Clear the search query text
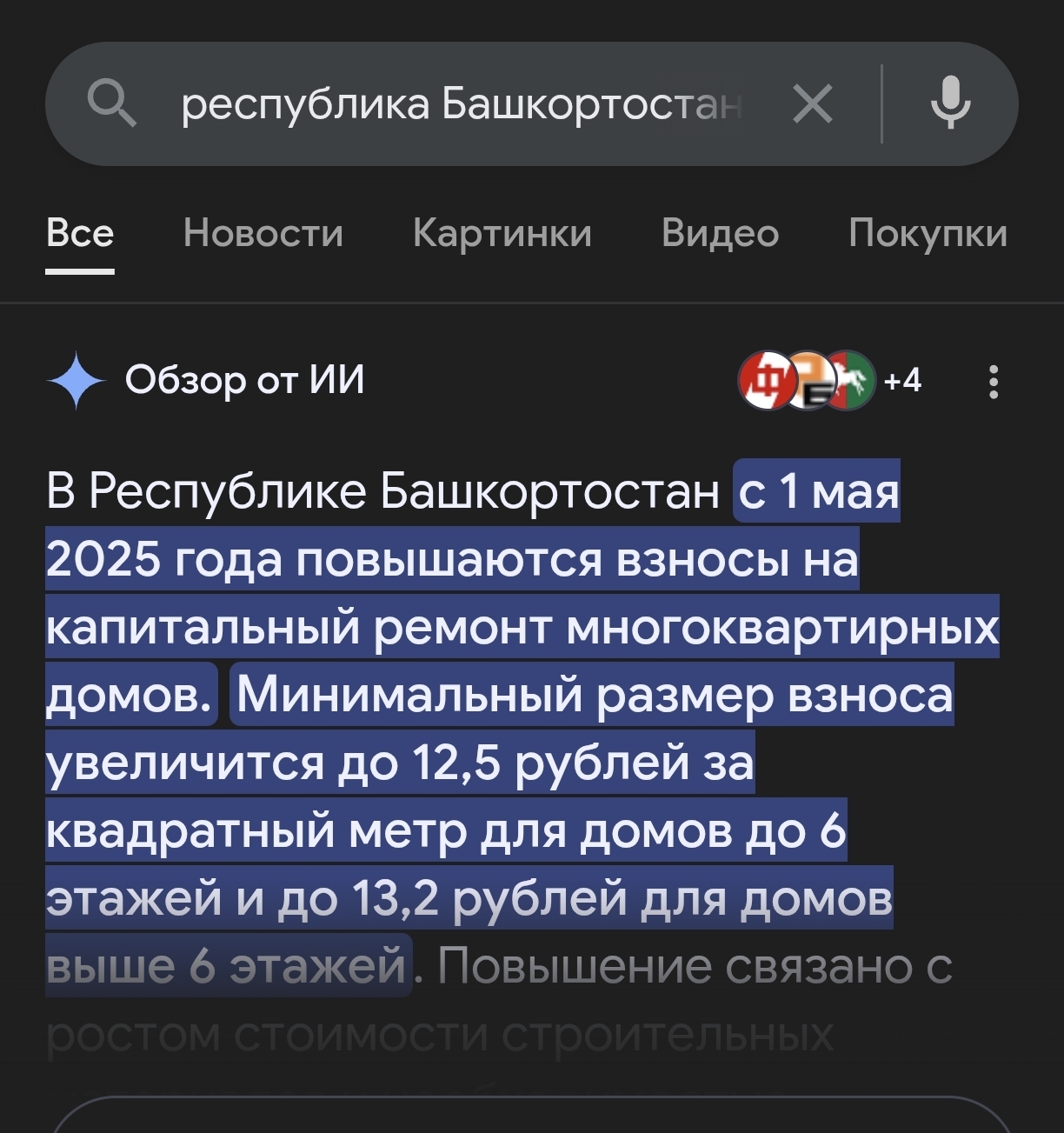The image size is (1064, 1133). 813,104
